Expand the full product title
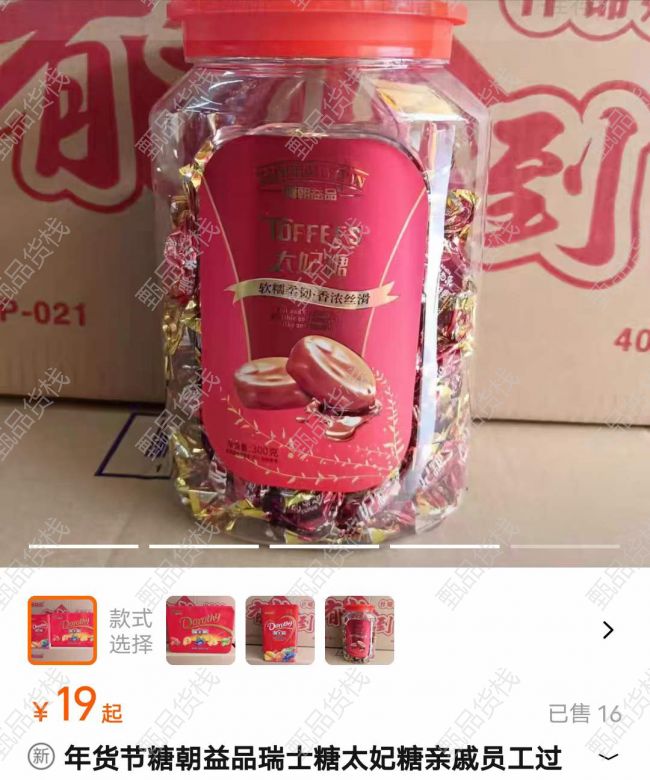Image resolution: width=650 pixels, height=780 pixels. coord(608,757)
